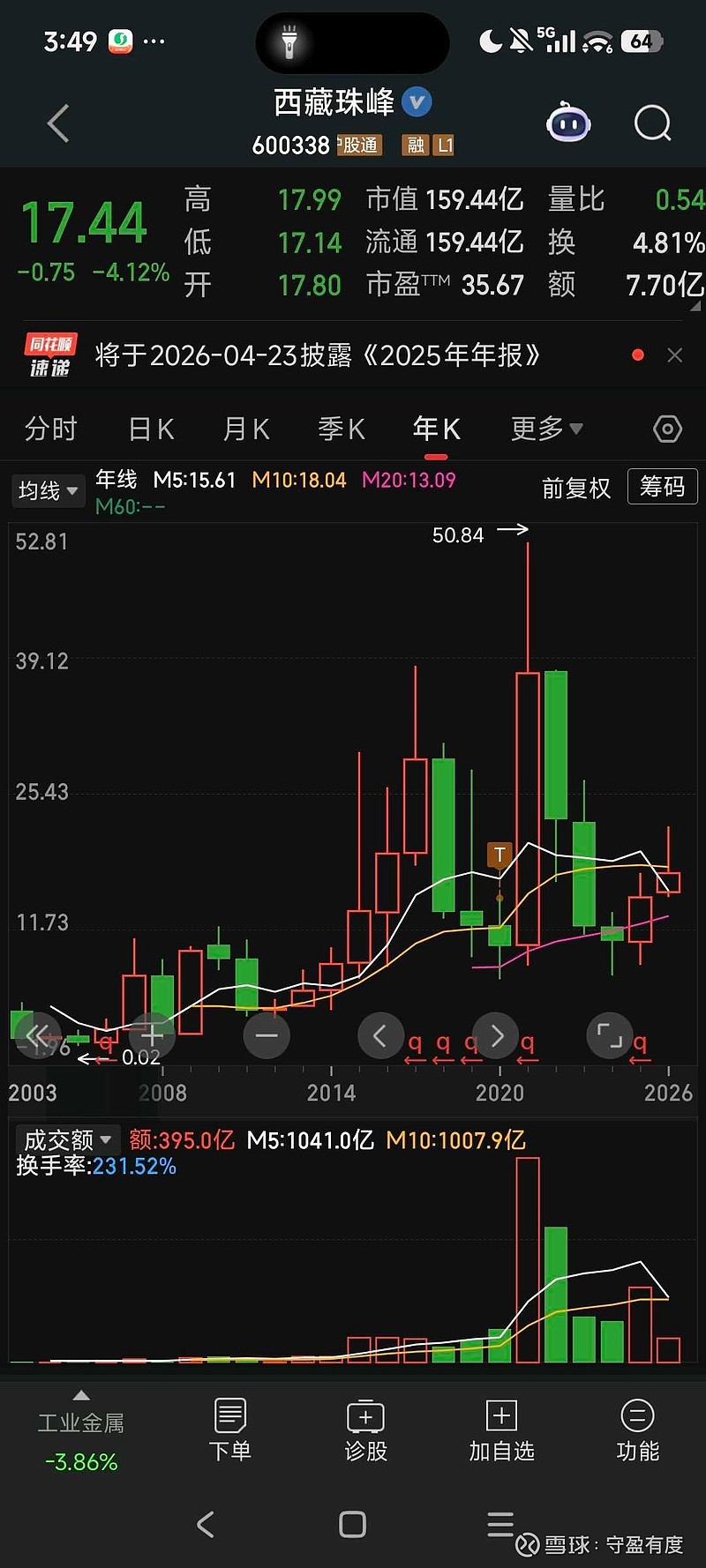Open the AI robot assistant
Viewport: 706px width, 1568px height.
point(568,123)
